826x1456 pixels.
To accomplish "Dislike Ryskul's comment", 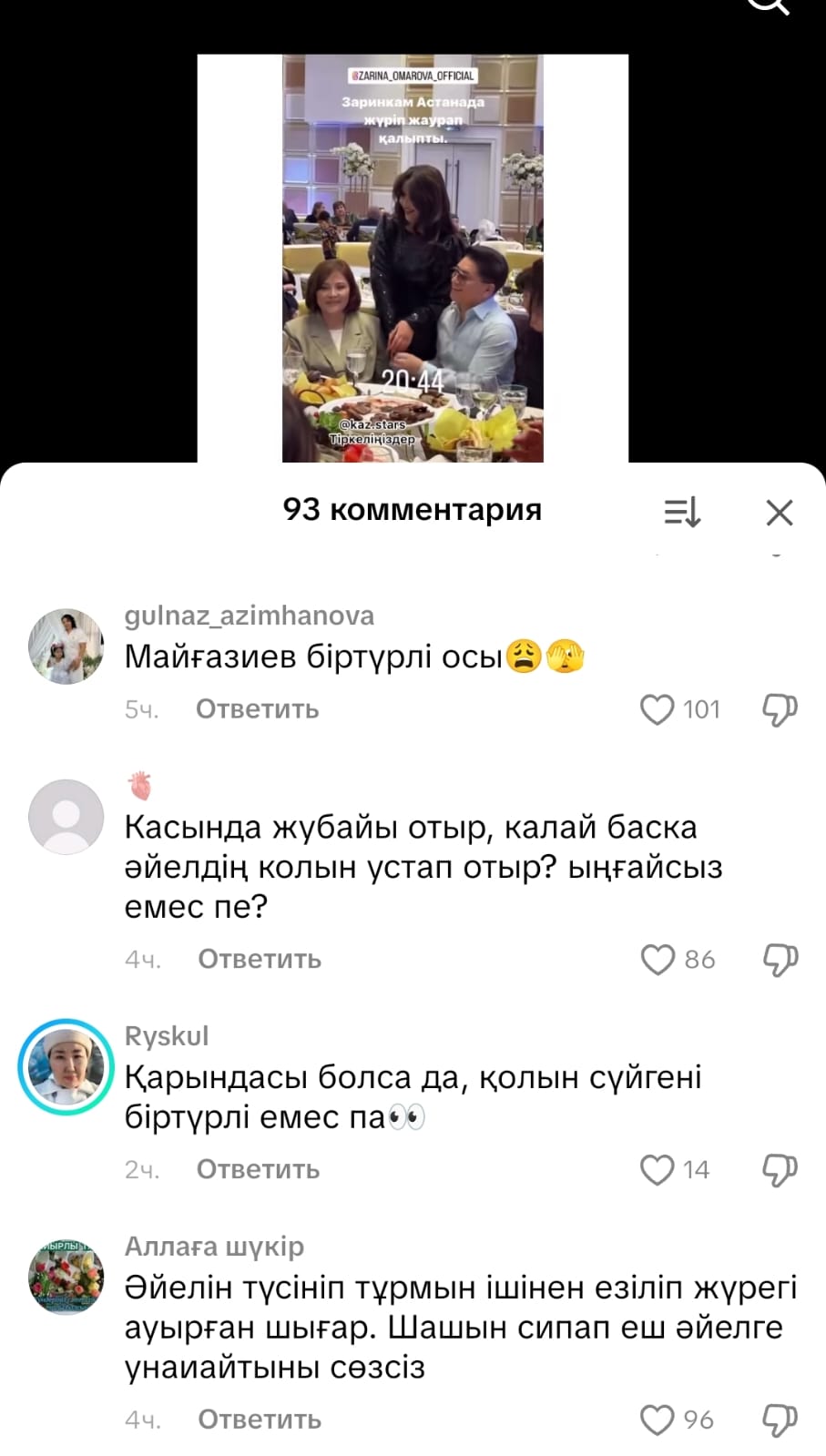I will [x=780, y=1170].
